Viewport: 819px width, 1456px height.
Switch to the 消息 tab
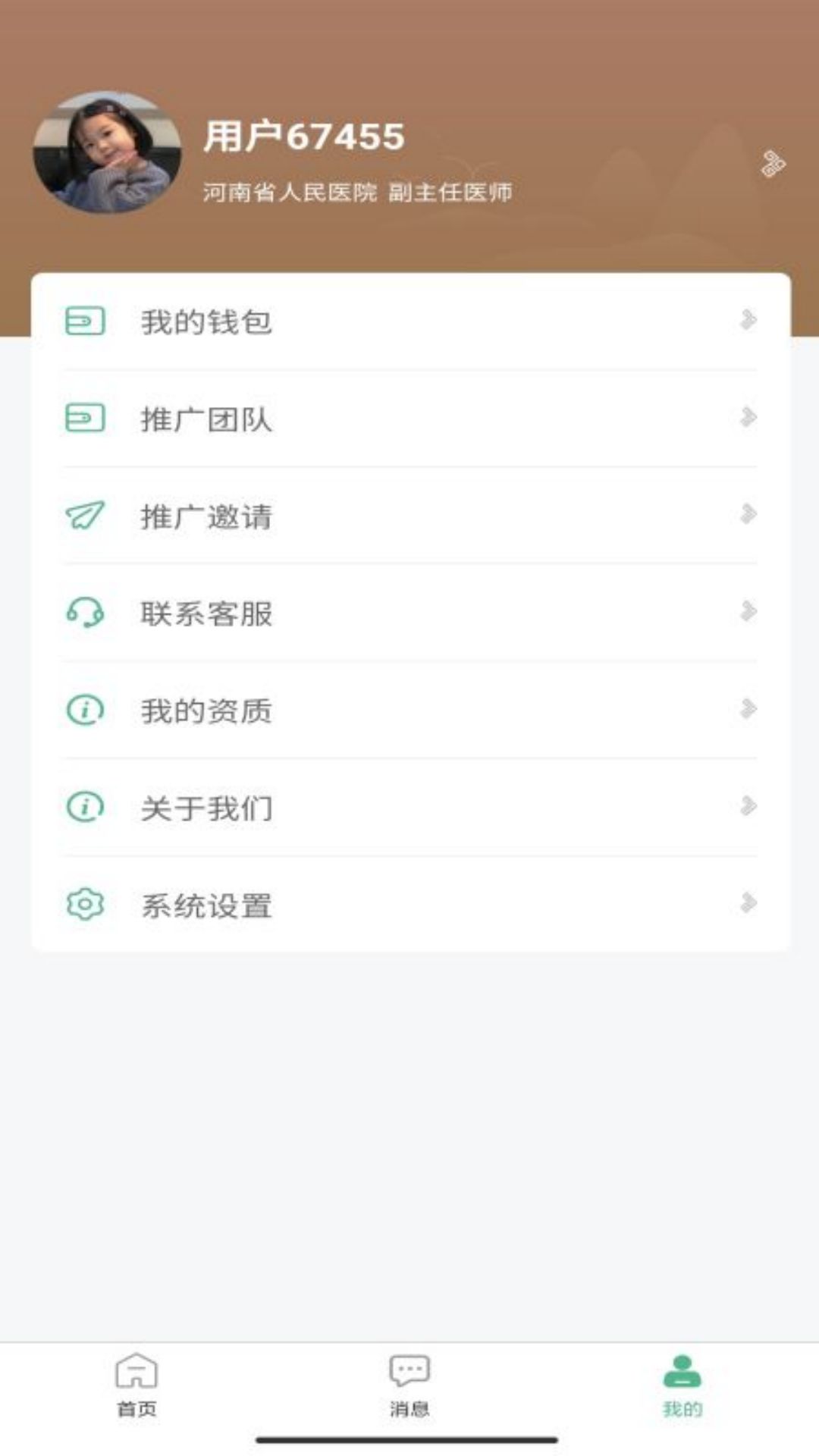pos(409,1385)
